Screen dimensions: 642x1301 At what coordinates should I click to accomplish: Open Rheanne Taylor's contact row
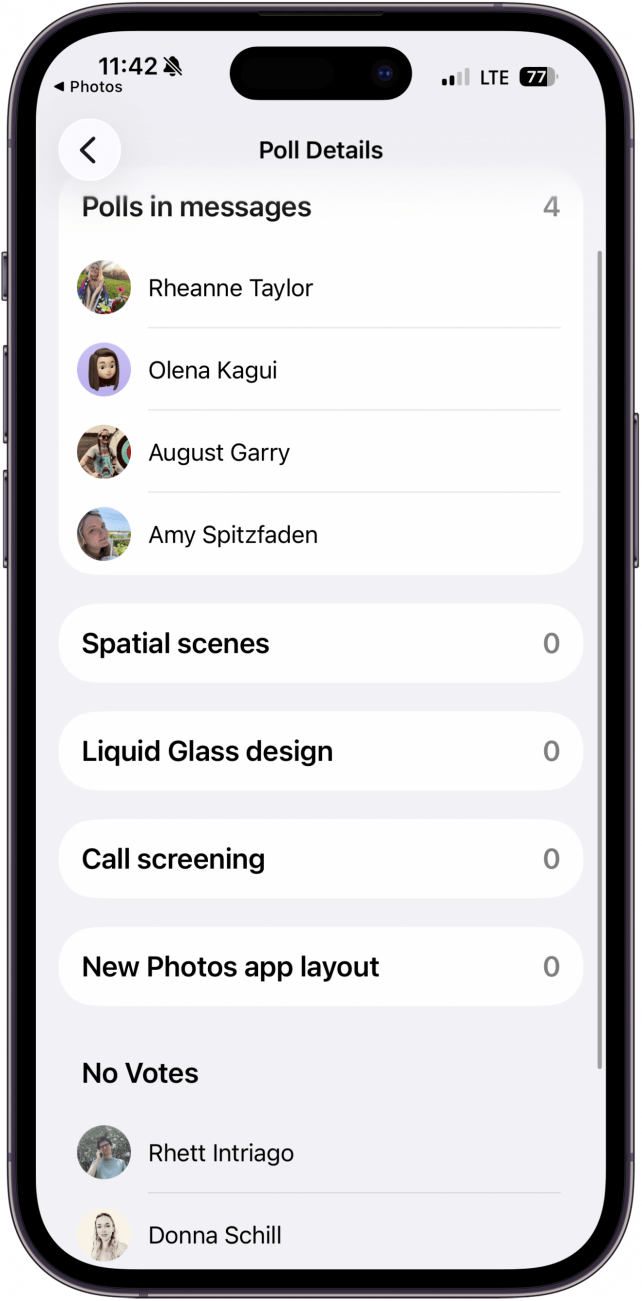point(320,288)
